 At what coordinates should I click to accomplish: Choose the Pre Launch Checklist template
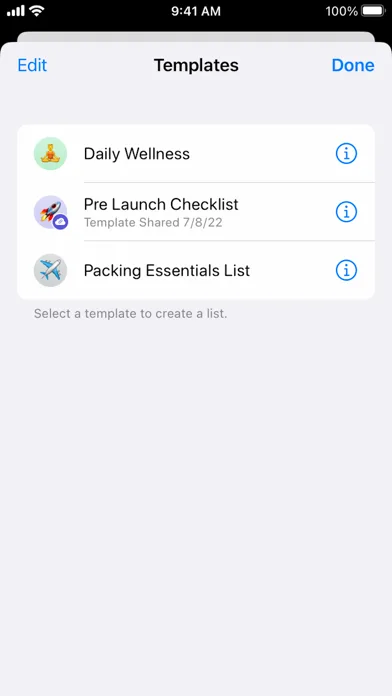[x=196, y=212]
